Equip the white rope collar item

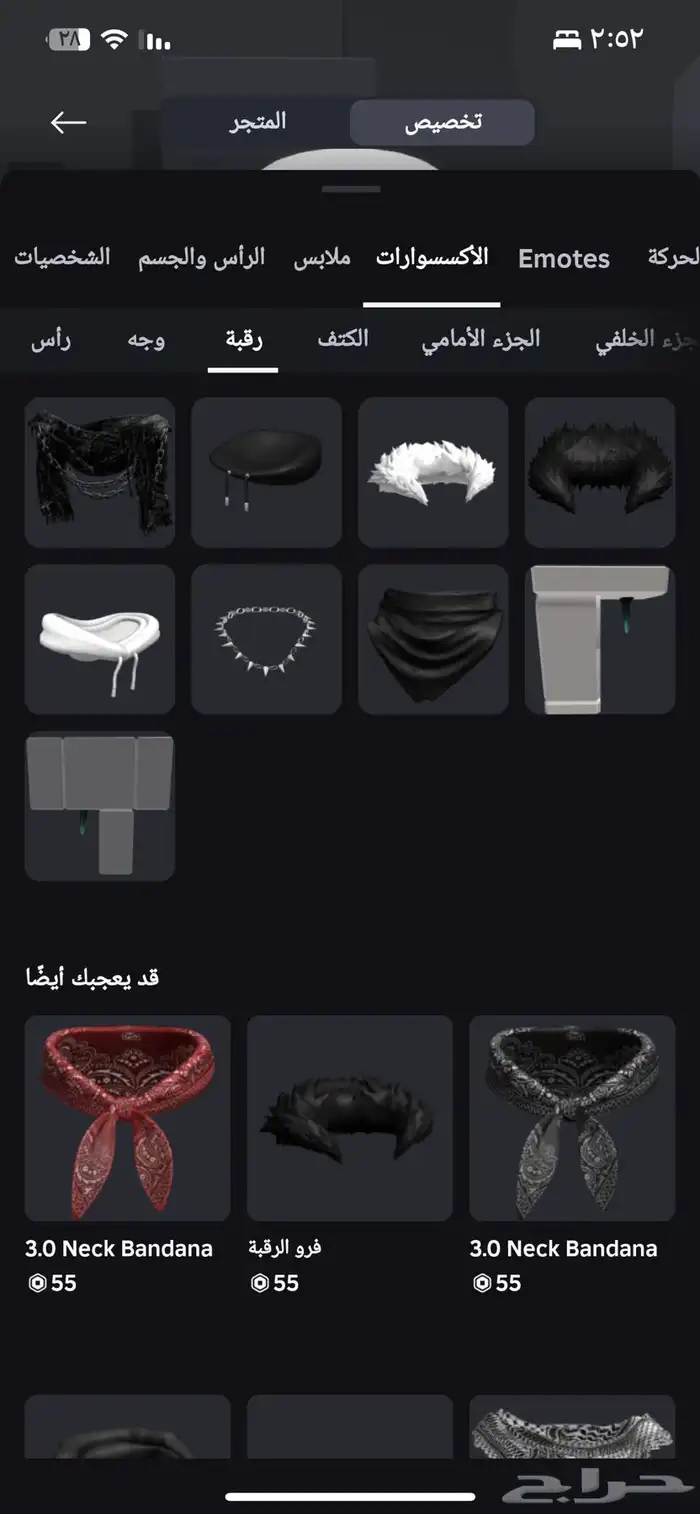click(x=99, y=639)
